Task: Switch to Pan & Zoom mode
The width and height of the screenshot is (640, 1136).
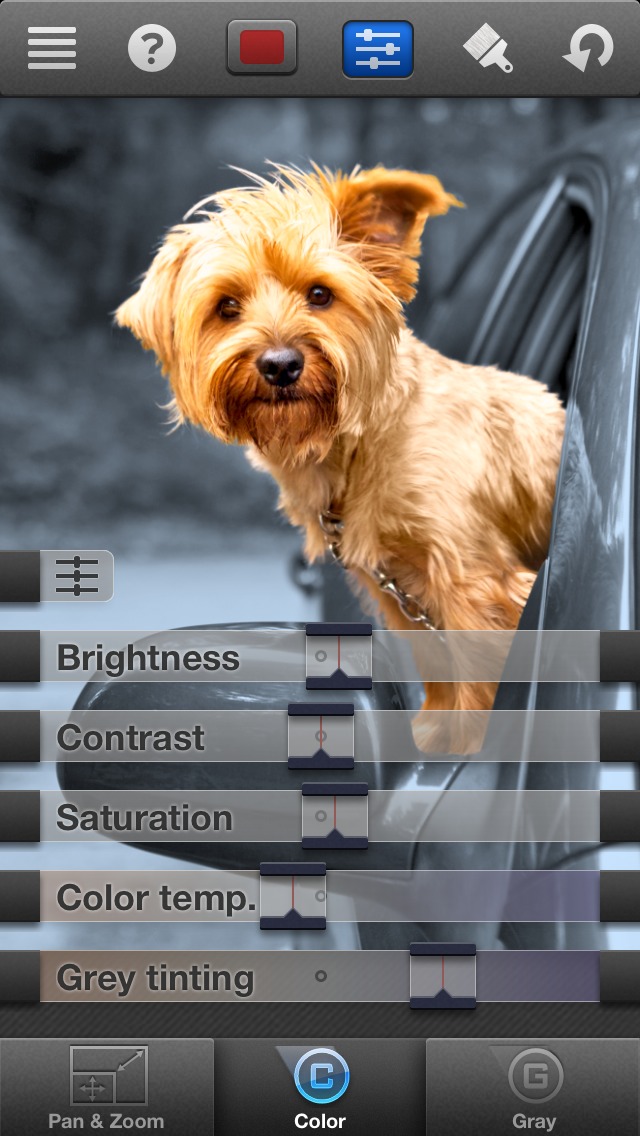Action: coord(107,1088)
